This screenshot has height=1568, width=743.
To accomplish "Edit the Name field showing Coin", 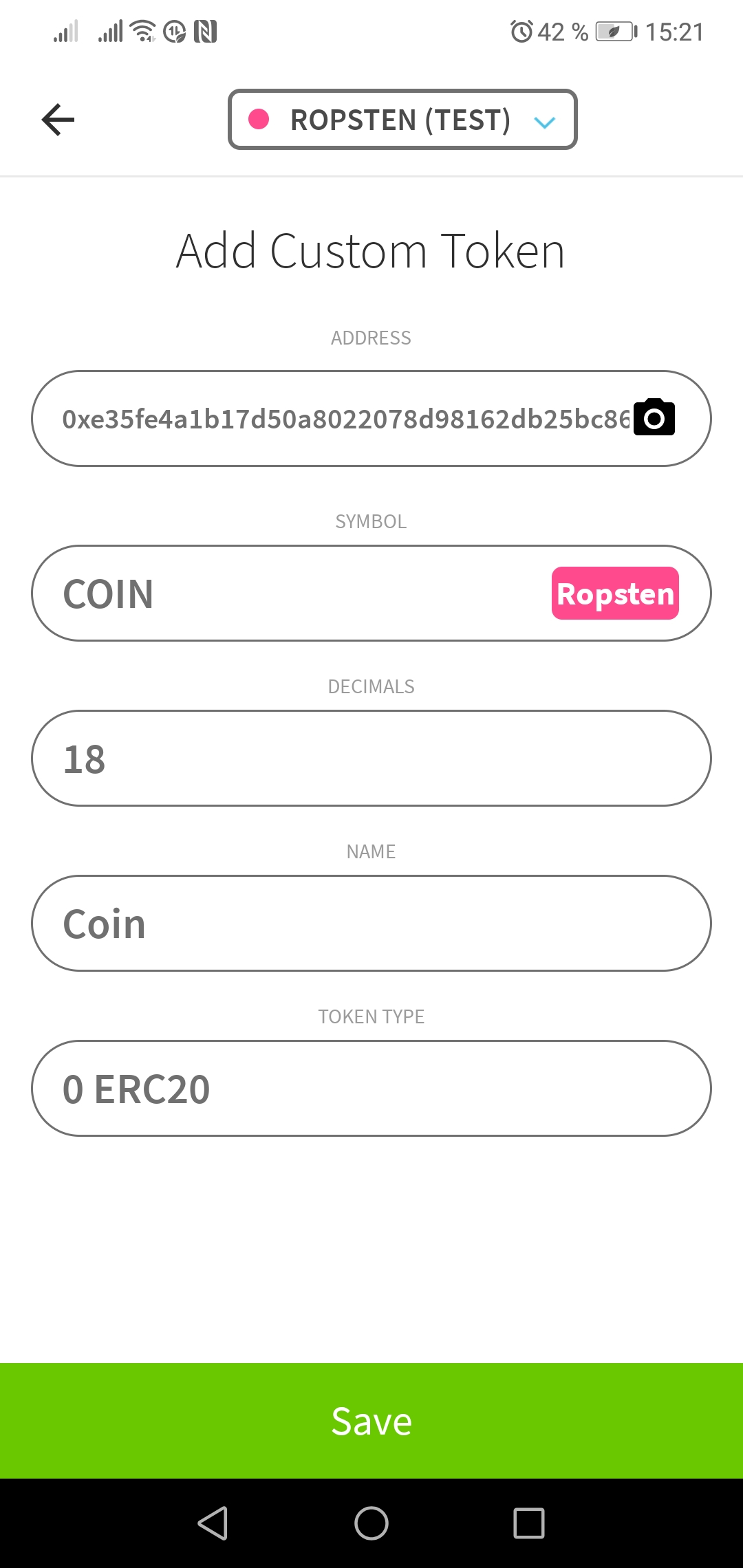I will (371, 924).
